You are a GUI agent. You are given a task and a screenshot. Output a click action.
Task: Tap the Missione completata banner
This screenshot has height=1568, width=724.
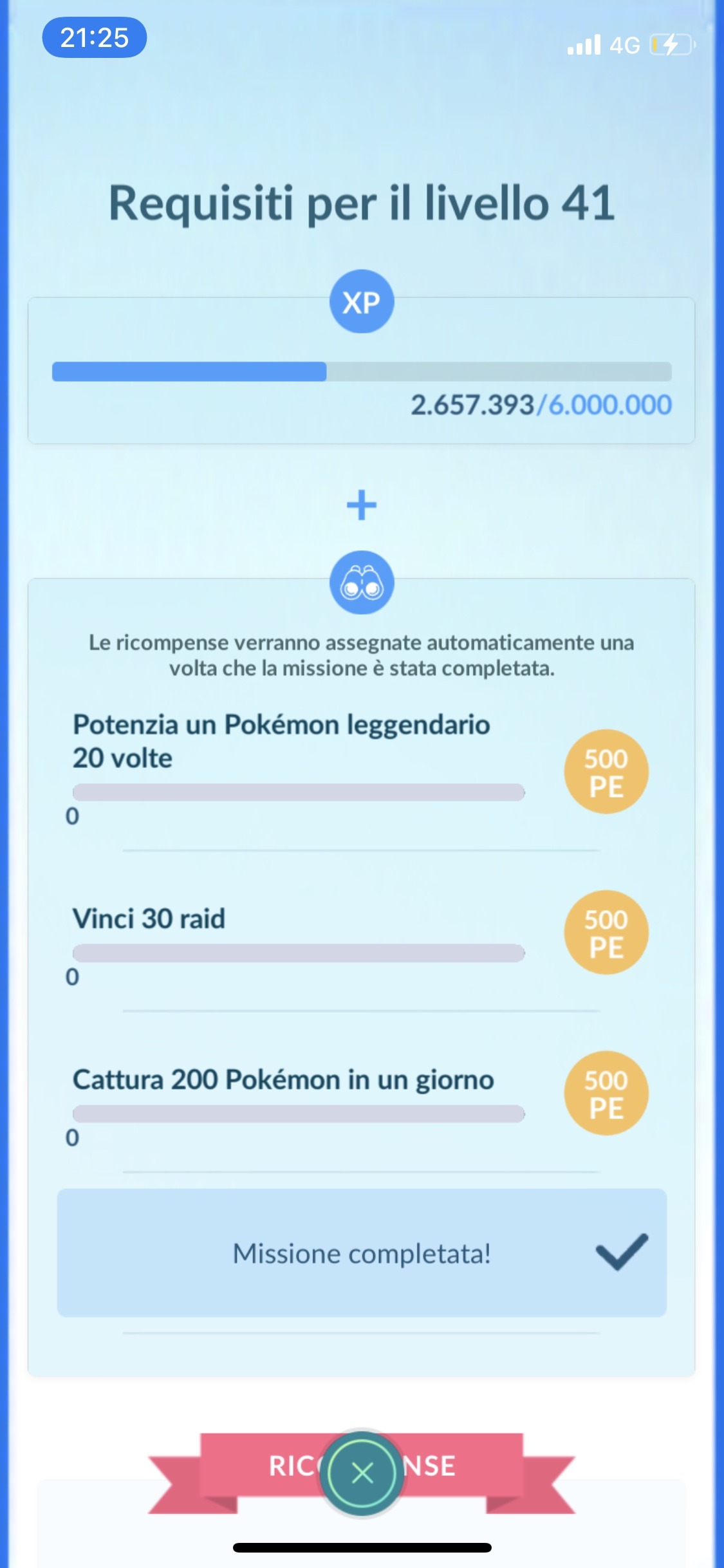click(x=362, y=1253)
